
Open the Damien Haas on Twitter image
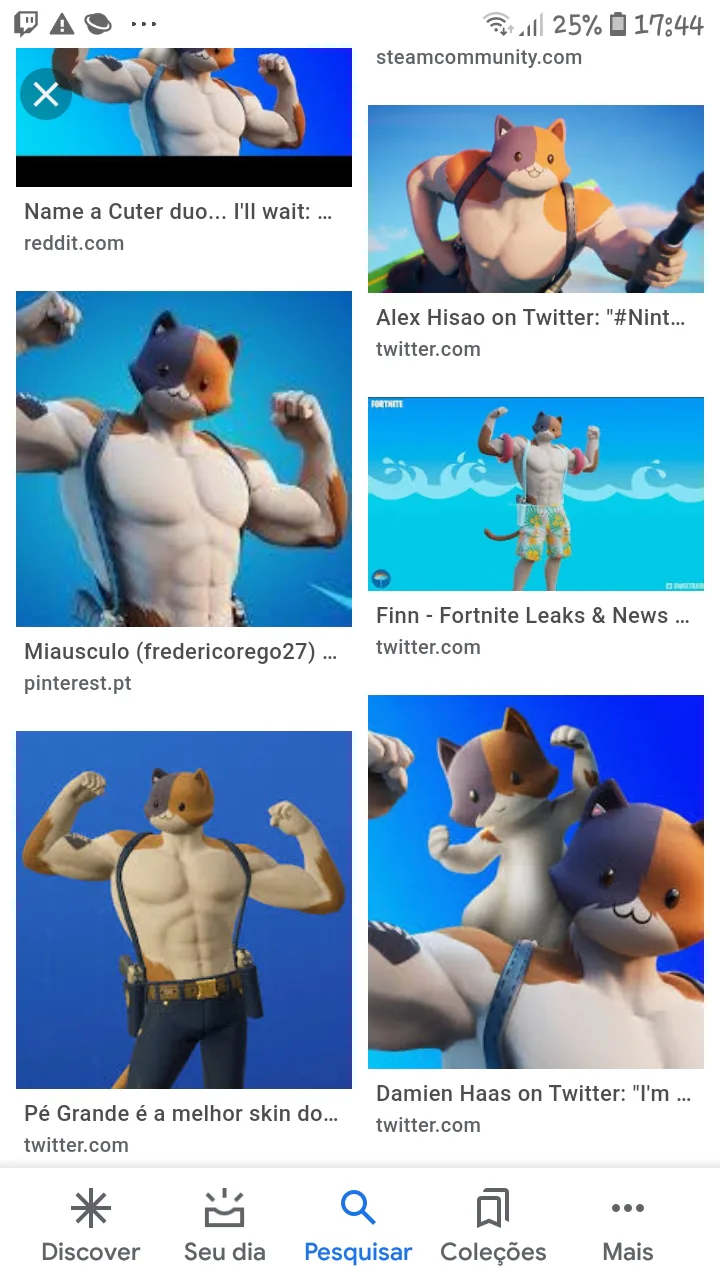[536, 882]
